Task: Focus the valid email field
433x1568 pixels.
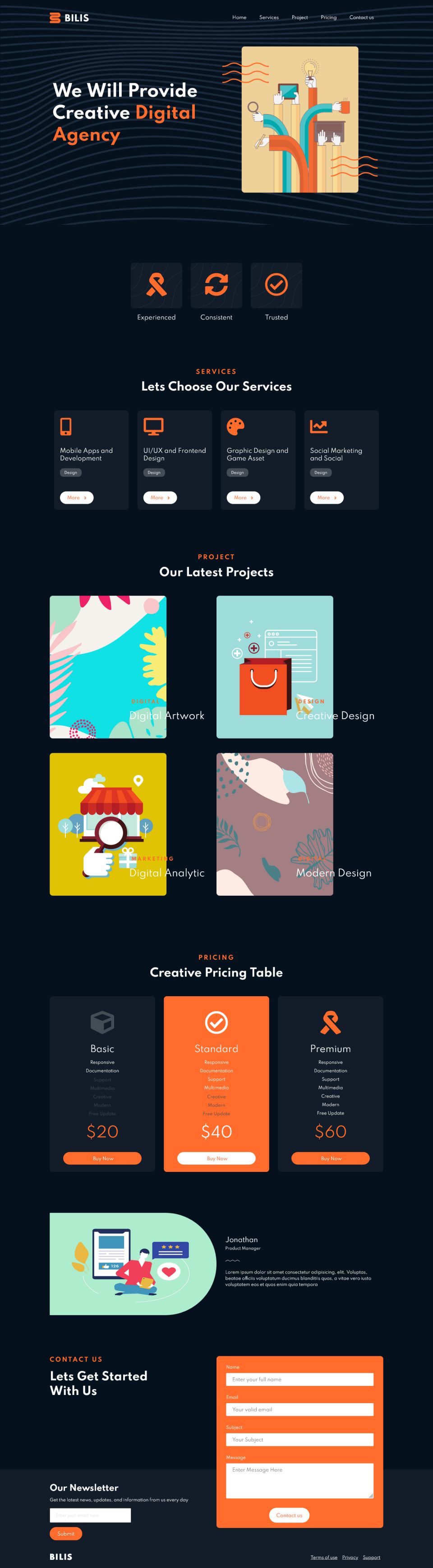Action: pyautogui.click(x=299, y=1409)
